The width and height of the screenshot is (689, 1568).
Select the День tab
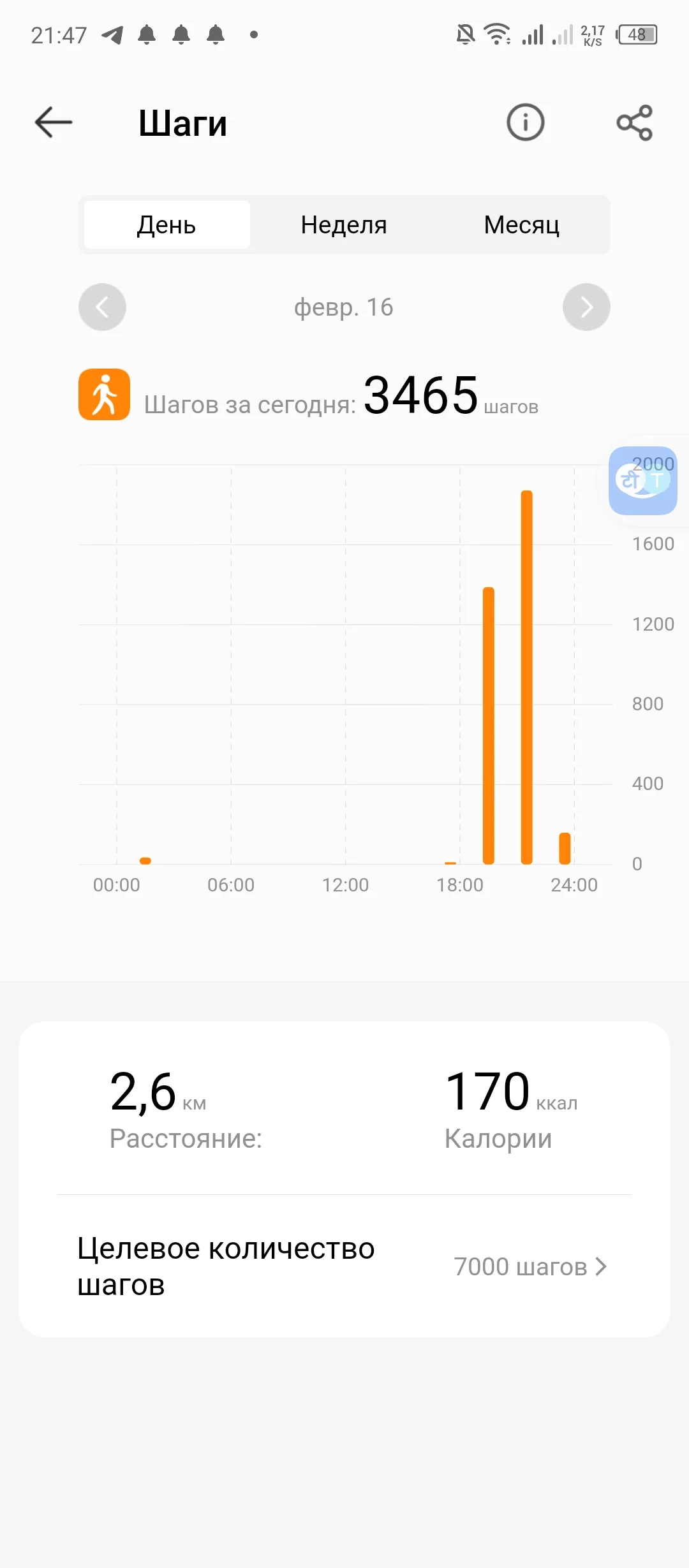point(167,225)
